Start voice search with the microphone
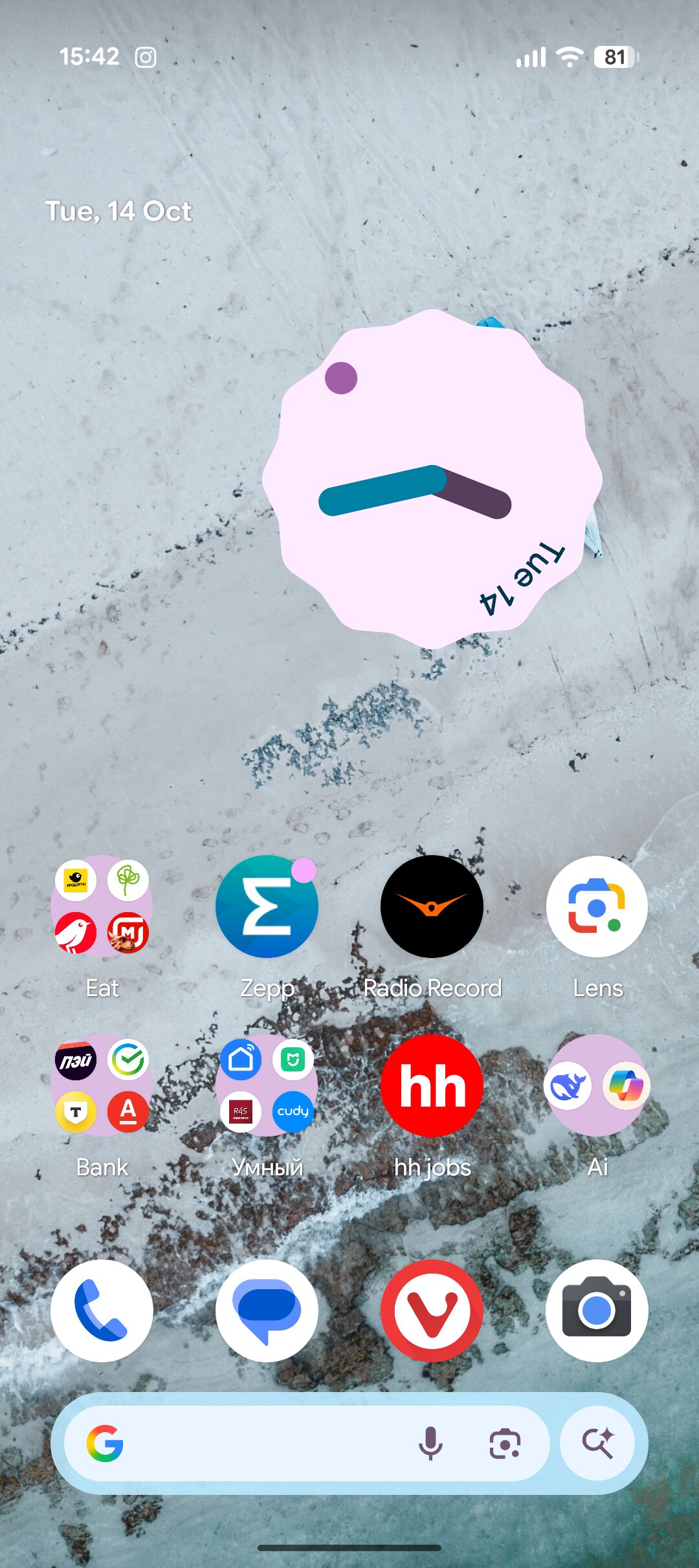This screenshot has width=699, height=1568. point(430,1443)
